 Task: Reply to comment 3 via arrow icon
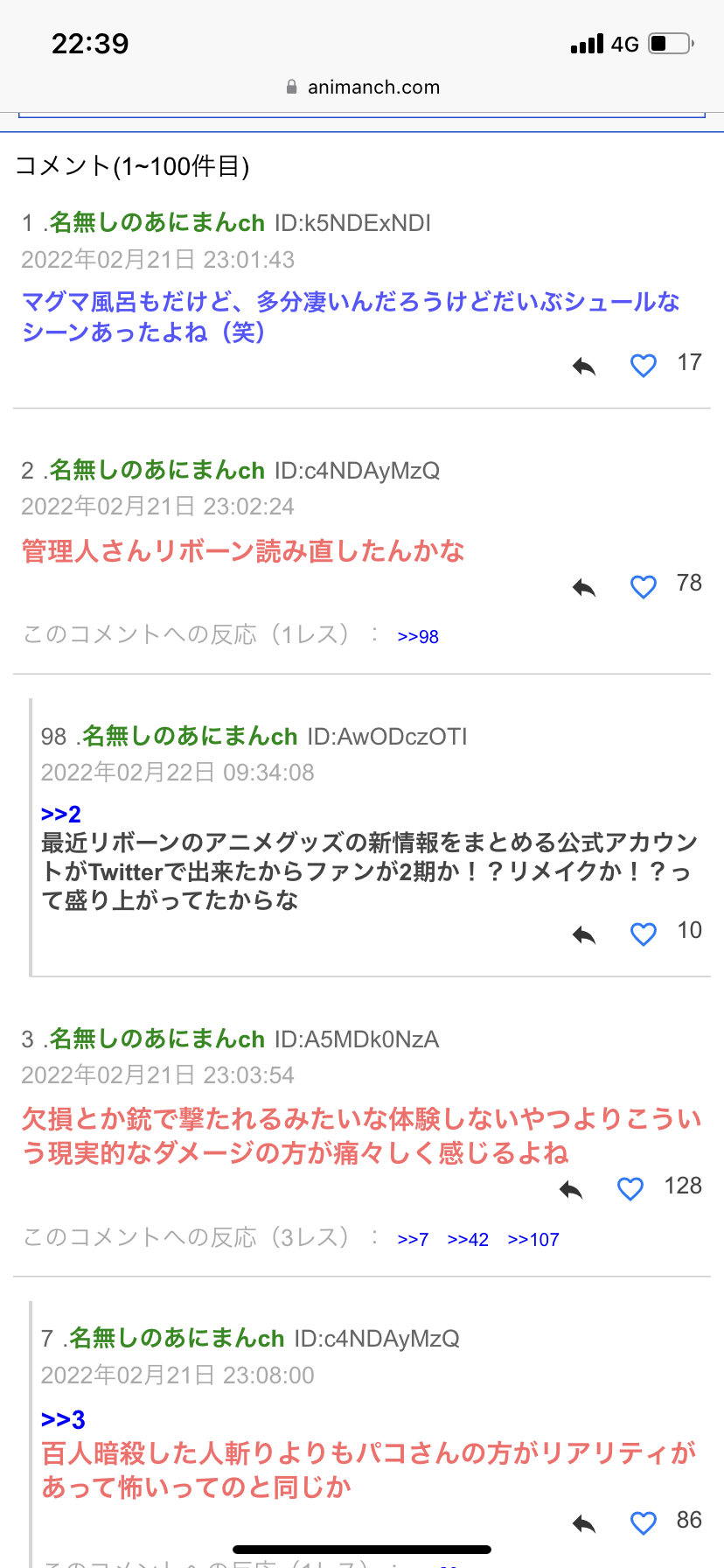pyautogui.click(x=571, y=1189)
